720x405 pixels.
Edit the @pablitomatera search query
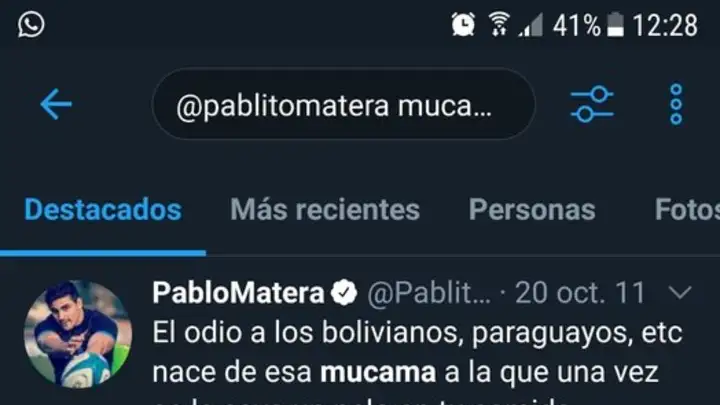pos(342,105)
